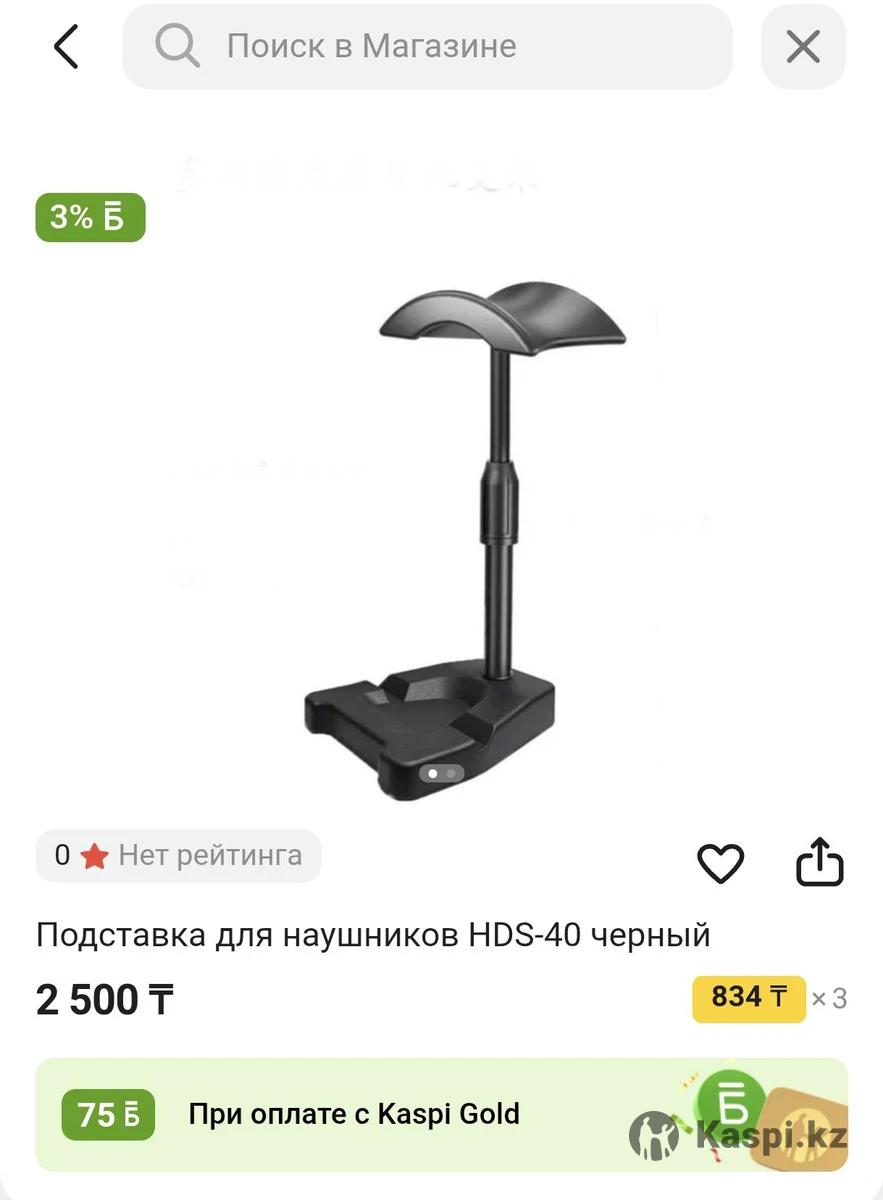
Task: Close the product page with X
Action: [803, 47]
